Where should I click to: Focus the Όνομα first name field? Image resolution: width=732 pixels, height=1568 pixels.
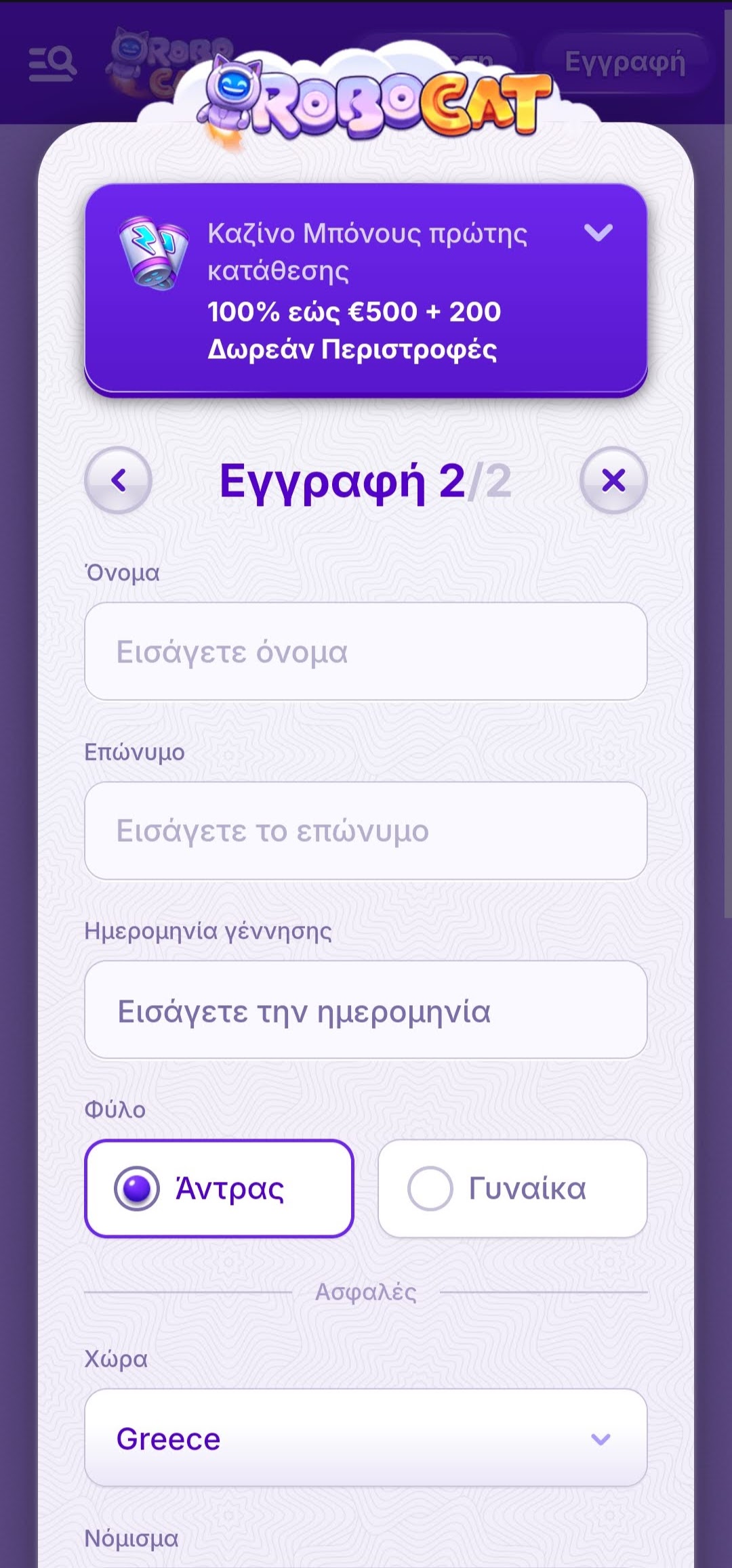(366, 652)
